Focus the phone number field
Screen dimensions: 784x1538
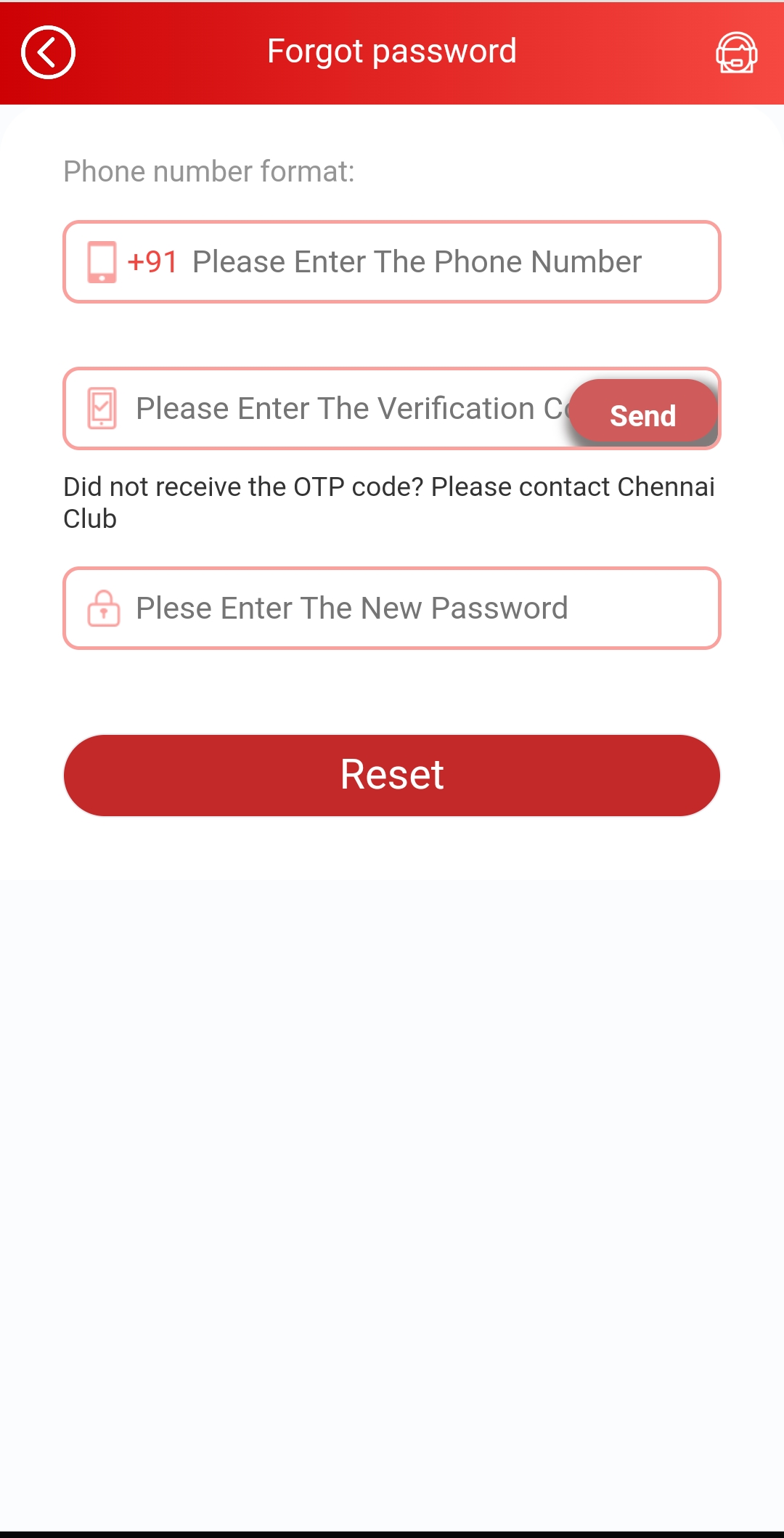pos(417,262)
